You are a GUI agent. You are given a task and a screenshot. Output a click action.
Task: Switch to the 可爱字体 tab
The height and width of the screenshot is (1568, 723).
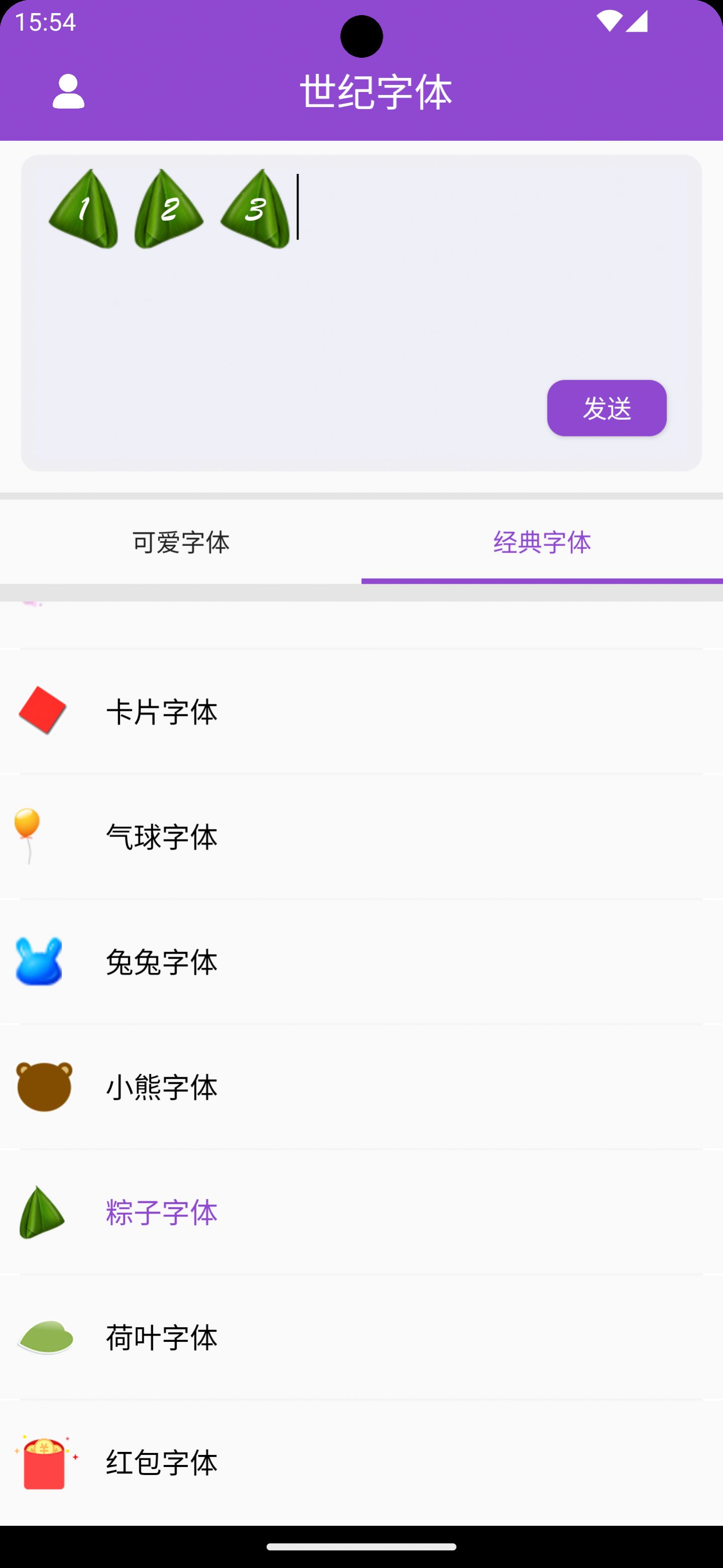click(x=180, y=543)
